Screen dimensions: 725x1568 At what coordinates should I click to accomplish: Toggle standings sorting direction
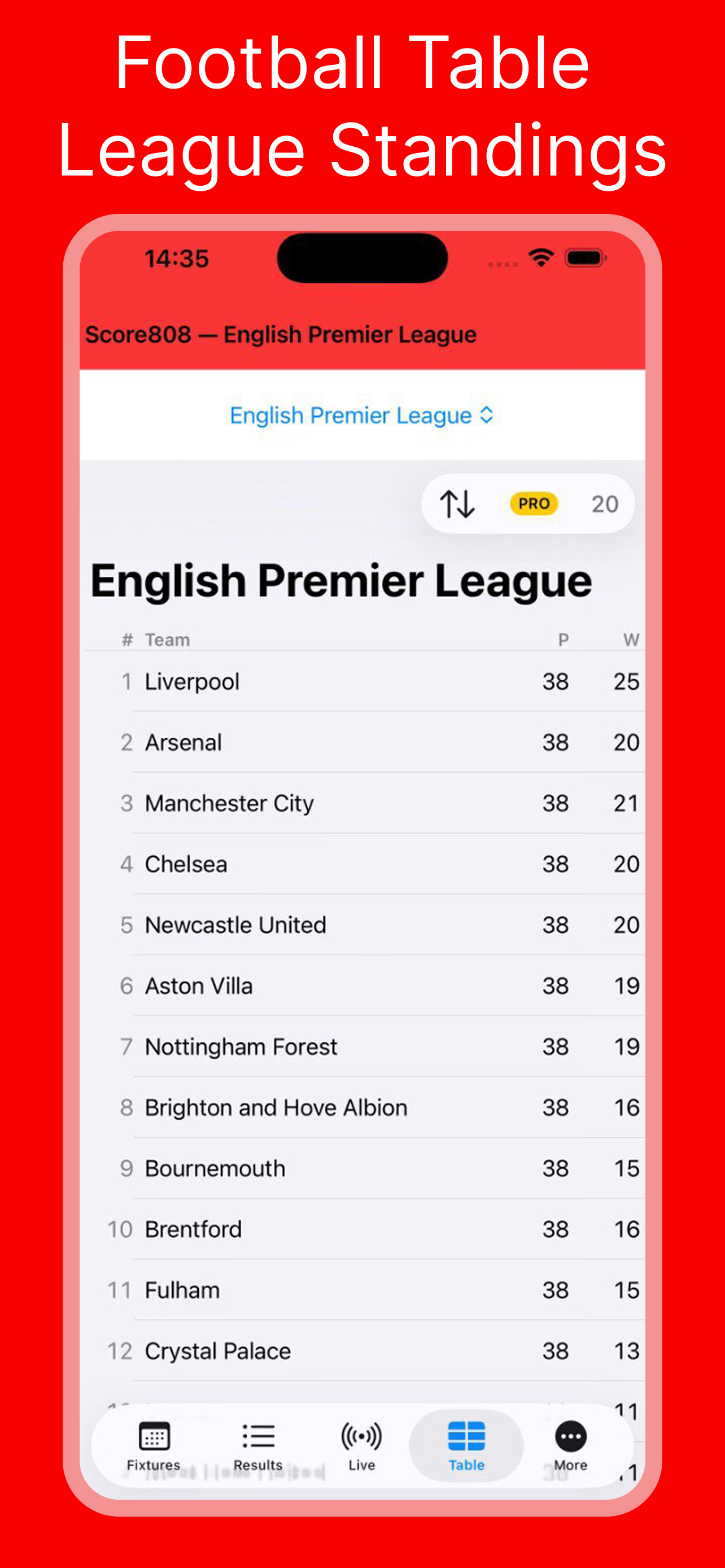(458, 503)
